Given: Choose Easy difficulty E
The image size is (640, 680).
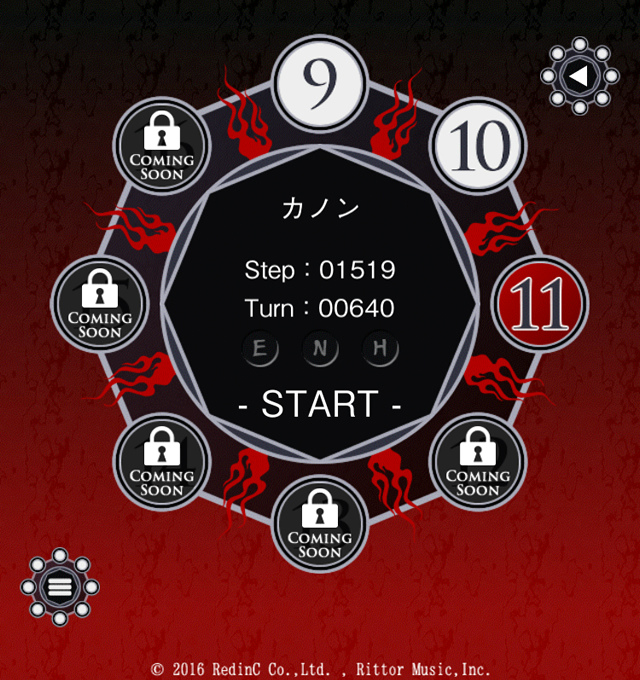Looking at the screenshot, I should tap(261, 349).
